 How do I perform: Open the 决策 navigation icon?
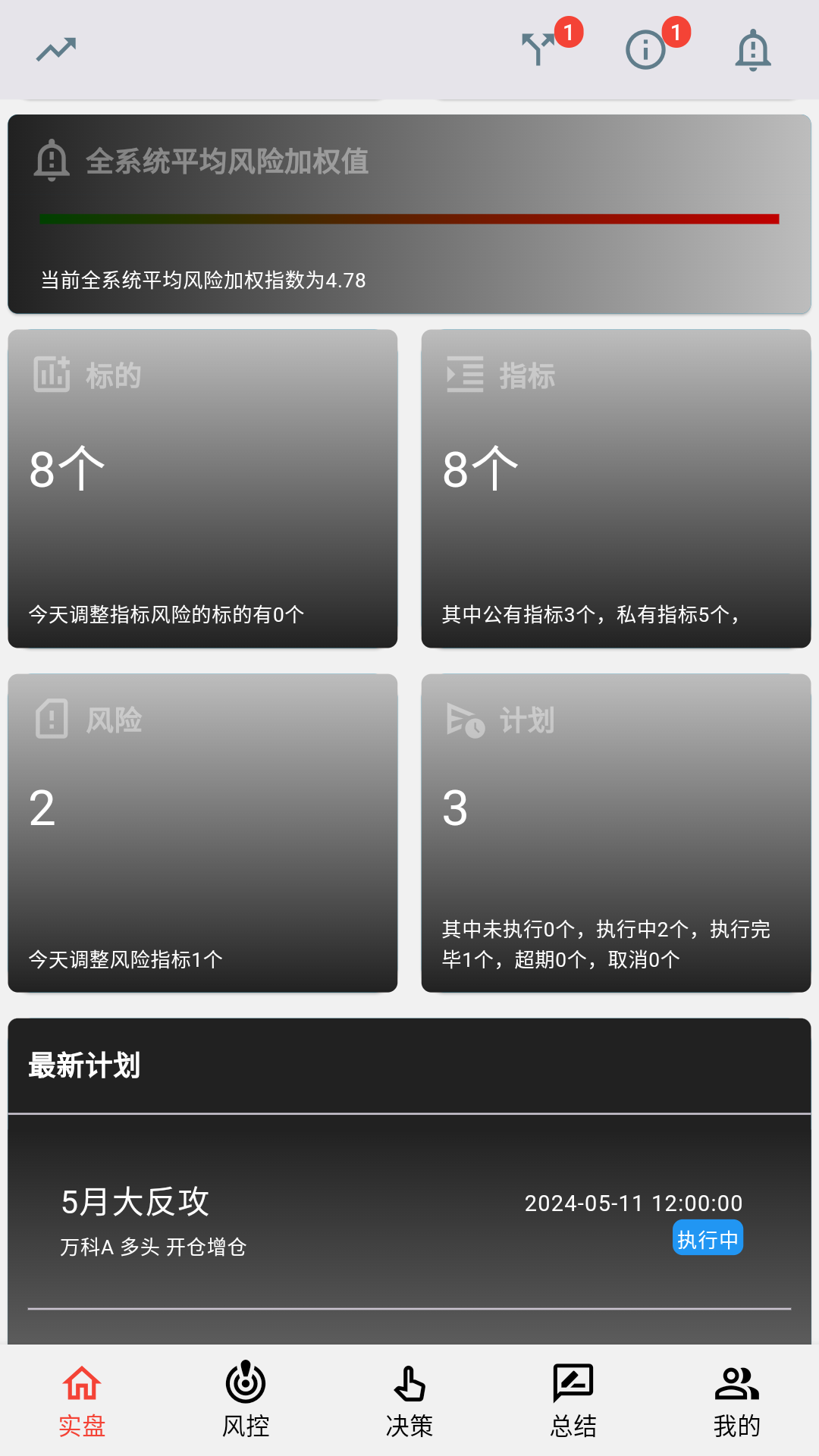(x=409, y=1383)
